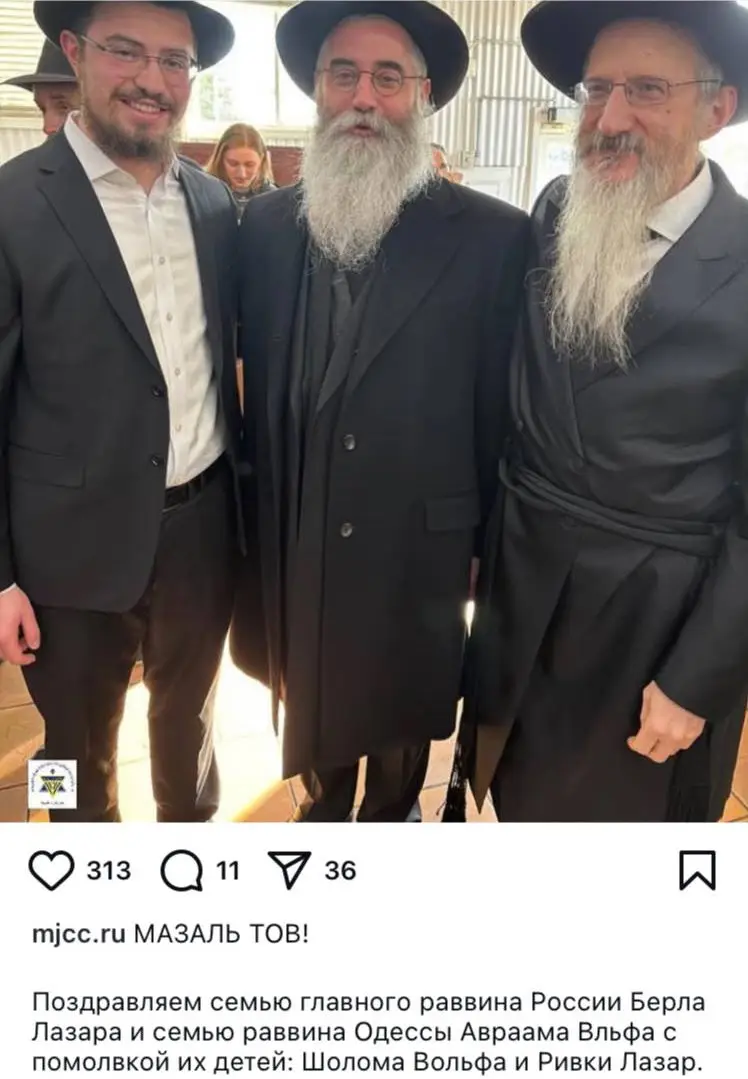Open the post photo of three men
This screenshot has width=748, height=1079.
(x=374, y=410)
